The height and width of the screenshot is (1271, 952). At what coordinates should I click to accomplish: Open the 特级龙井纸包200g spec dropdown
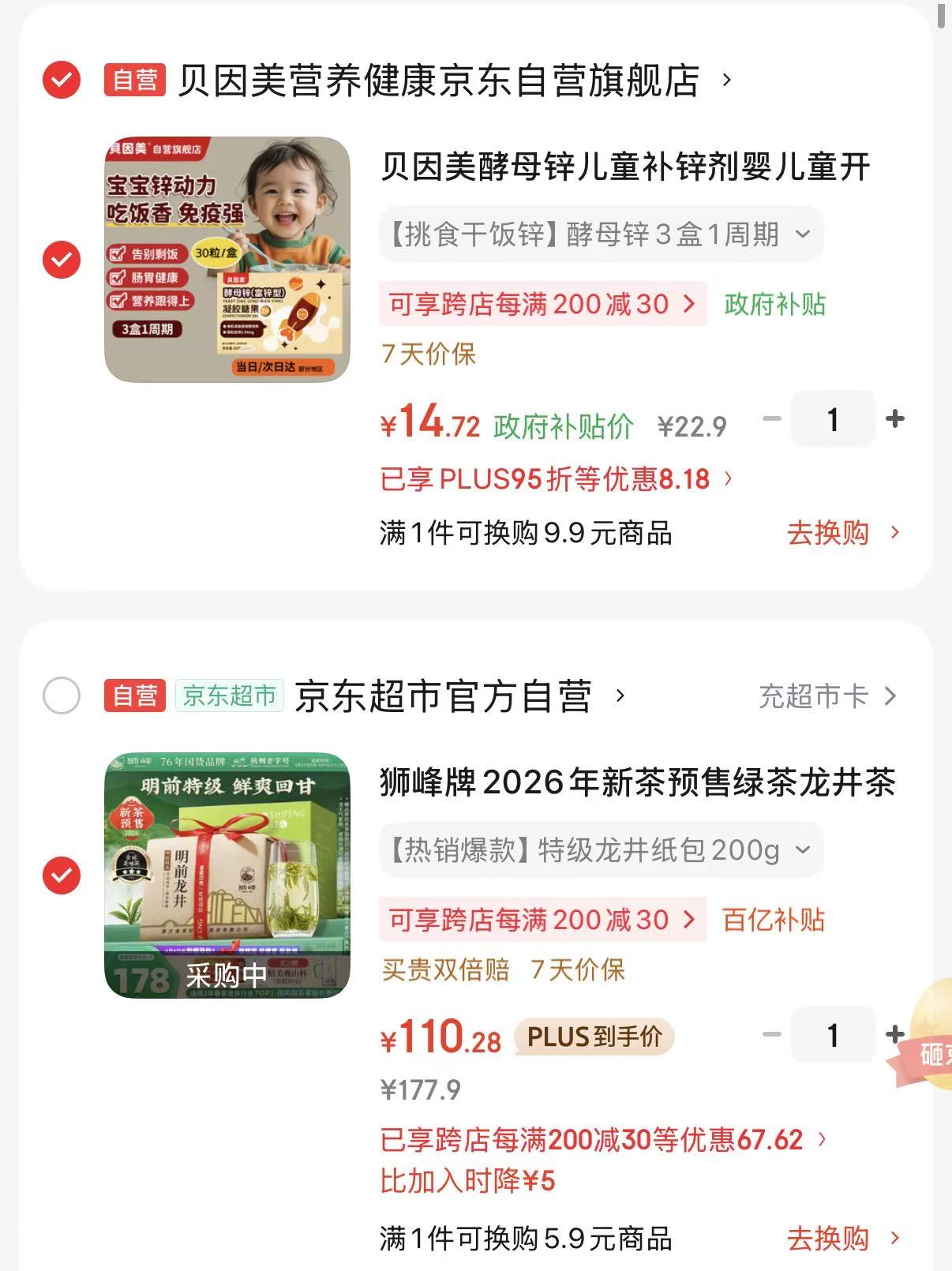tap(600, 850)
